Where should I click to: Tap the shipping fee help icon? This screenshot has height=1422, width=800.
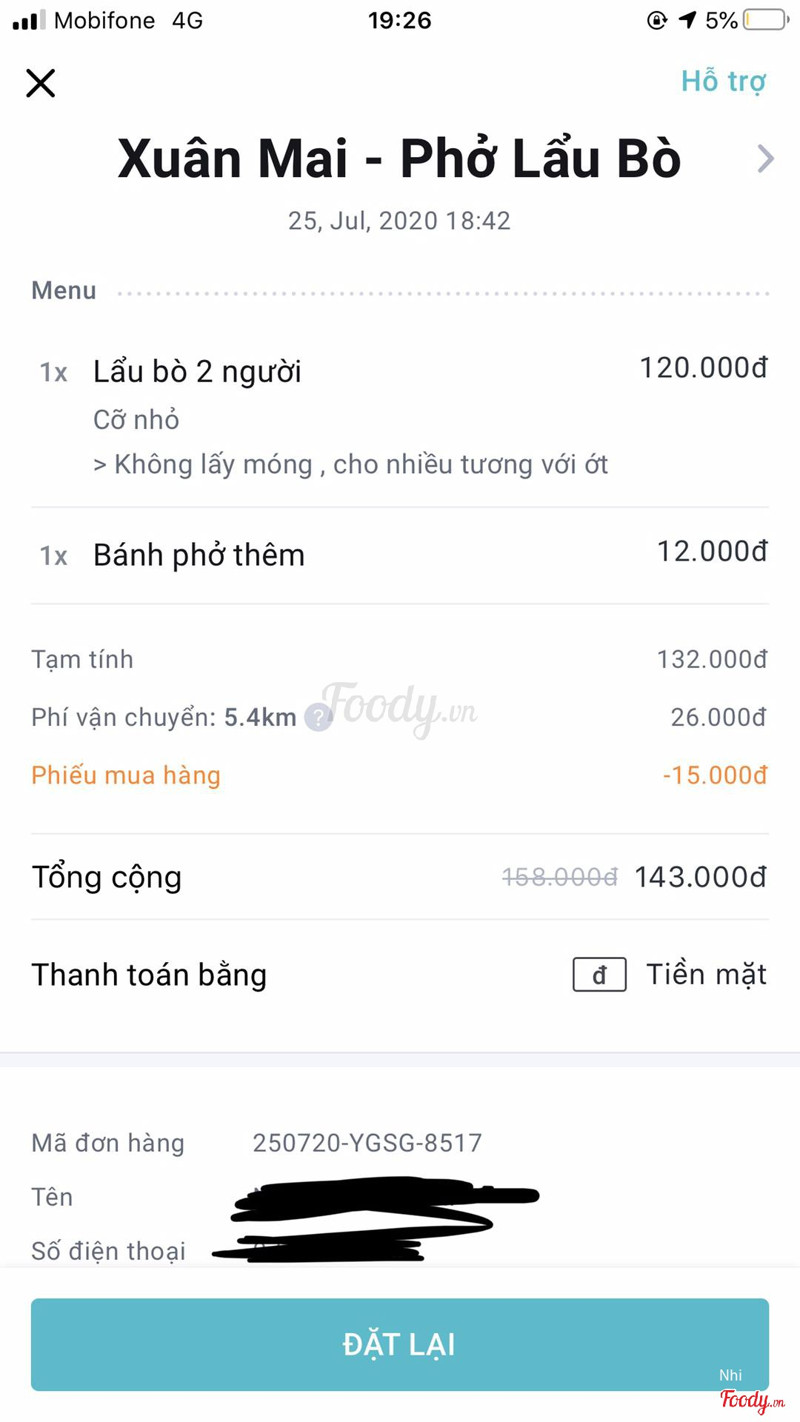click(x=318, y=717)
